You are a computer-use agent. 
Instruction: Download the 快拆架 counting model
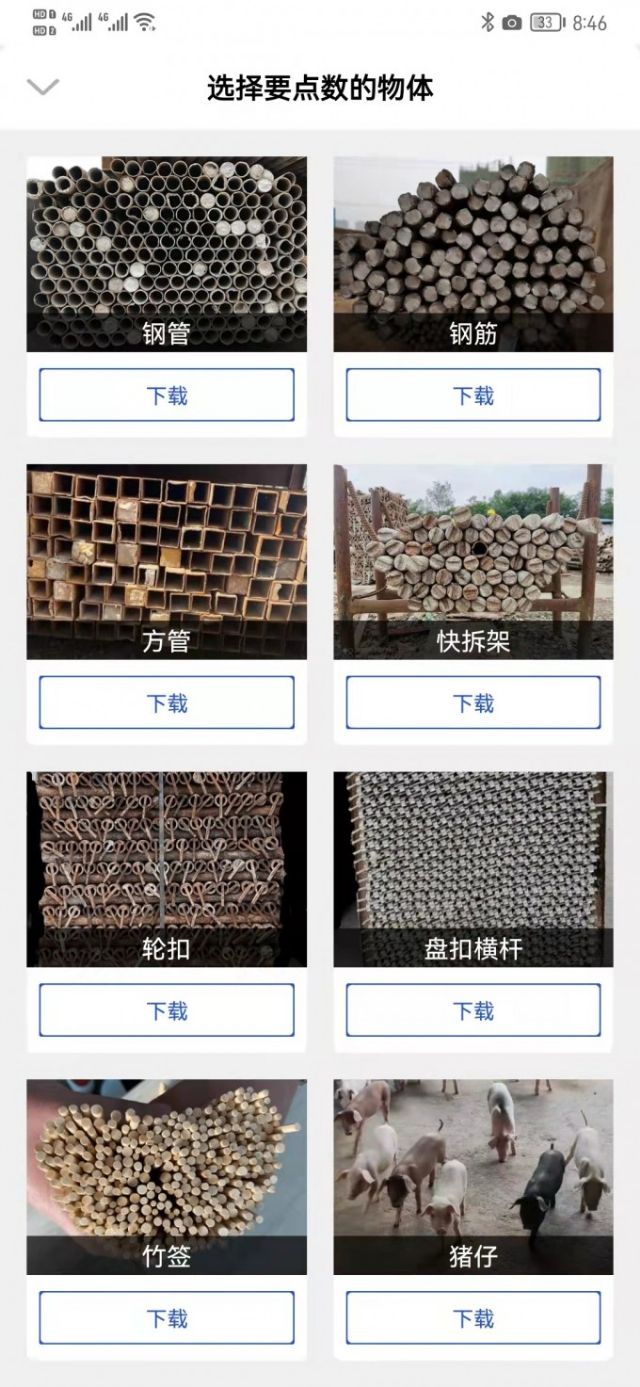point(473,703)
